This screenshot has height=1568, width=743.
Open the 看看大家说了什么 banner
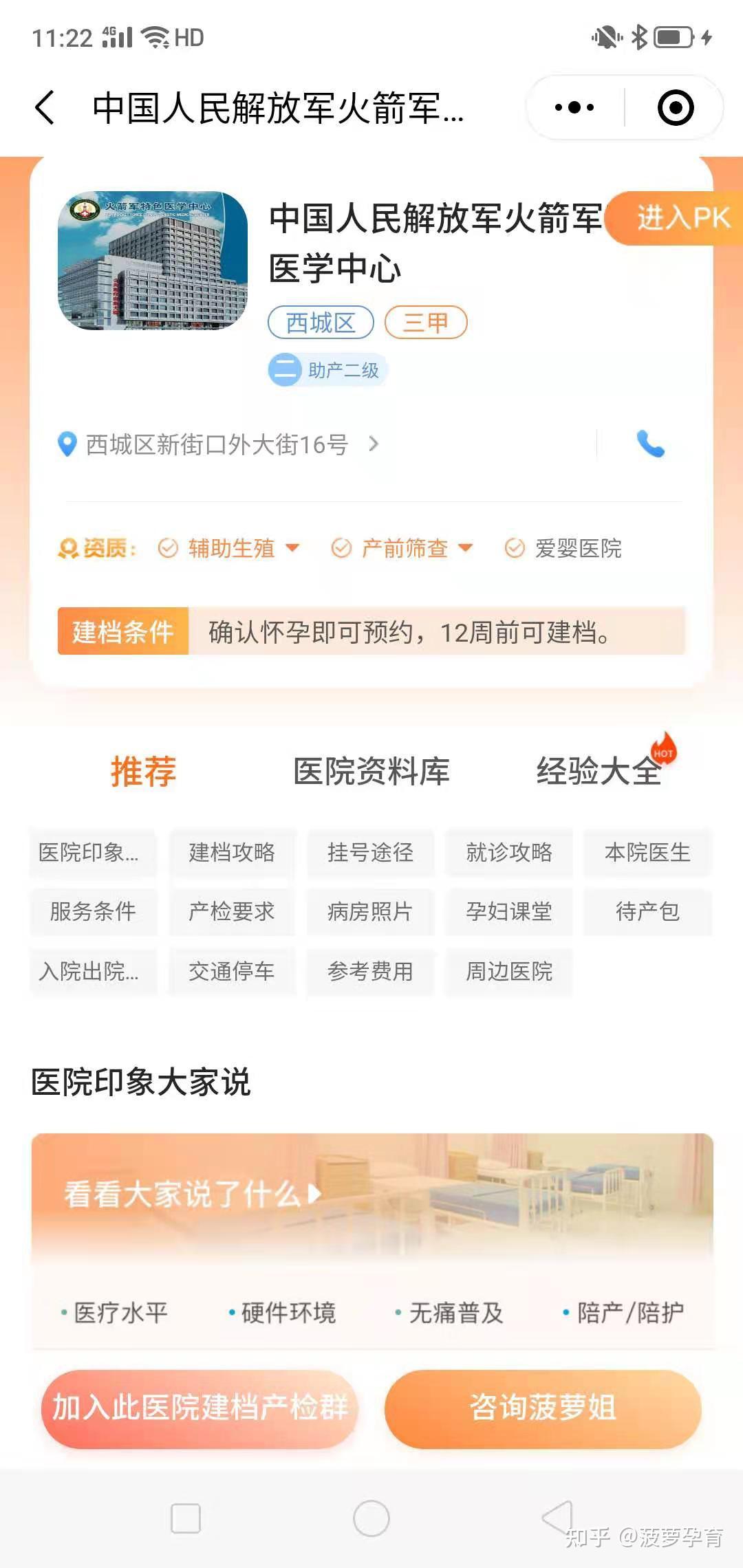point(193,1195)
